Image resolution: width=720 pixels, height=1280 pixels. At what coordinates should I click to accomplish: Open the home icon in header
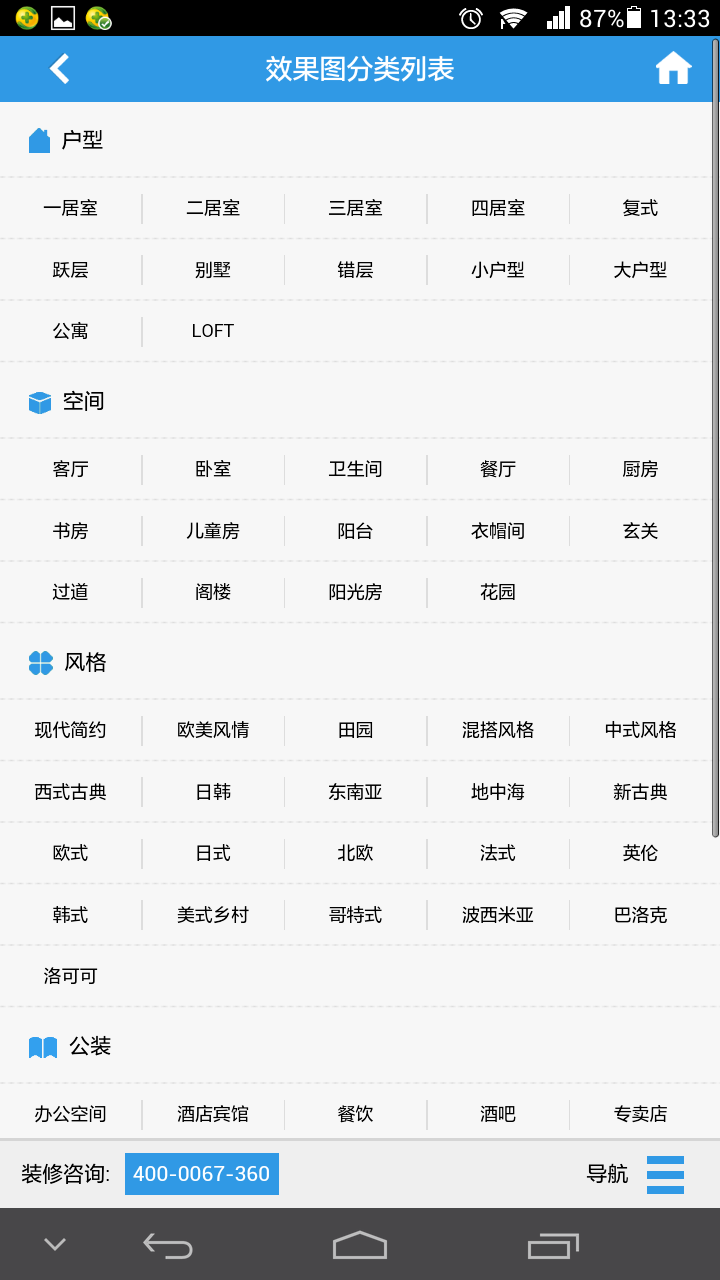point(673,69)
